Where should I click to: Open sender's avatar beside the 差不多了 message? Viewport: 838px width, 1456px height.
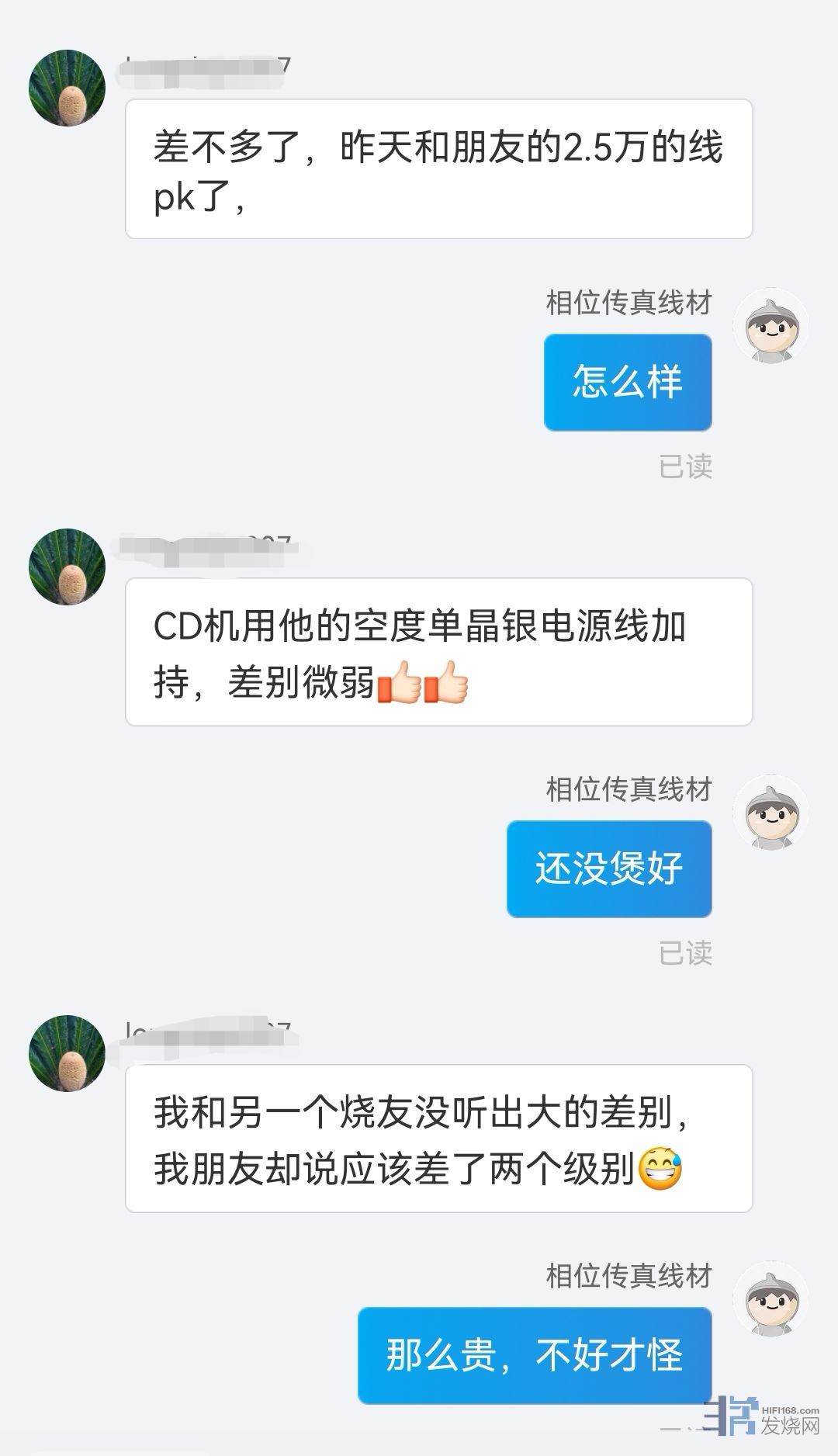67,88
